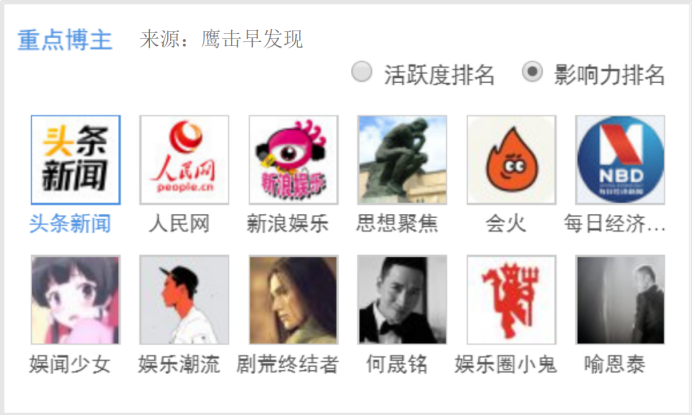Image resolution: width=692 pixels, height=415 pixels.
Task: Open the 喻恩泰 blogger tile
Action: coord(620,300)
